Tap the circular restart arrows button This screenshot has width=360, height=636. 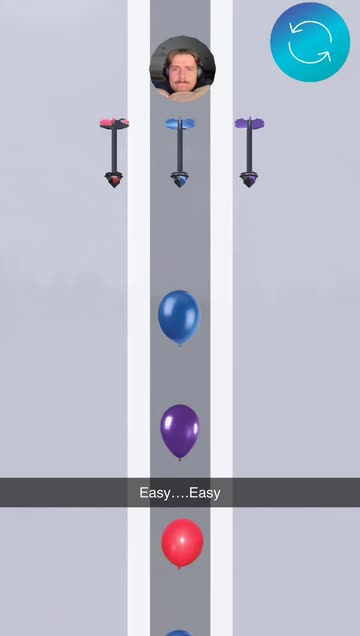tap(310, 42)
